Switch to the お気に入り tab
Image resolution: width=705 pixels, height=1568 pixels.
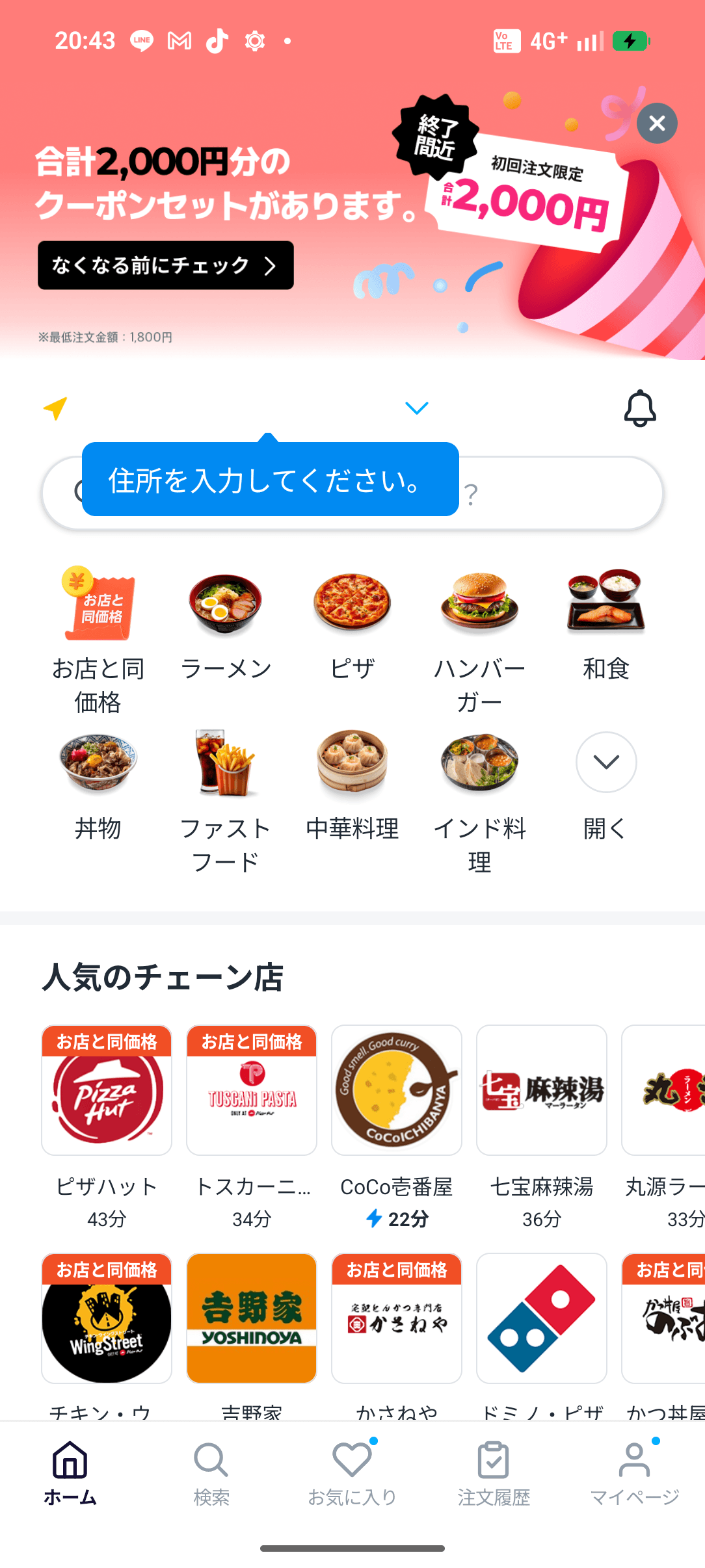352,1473
